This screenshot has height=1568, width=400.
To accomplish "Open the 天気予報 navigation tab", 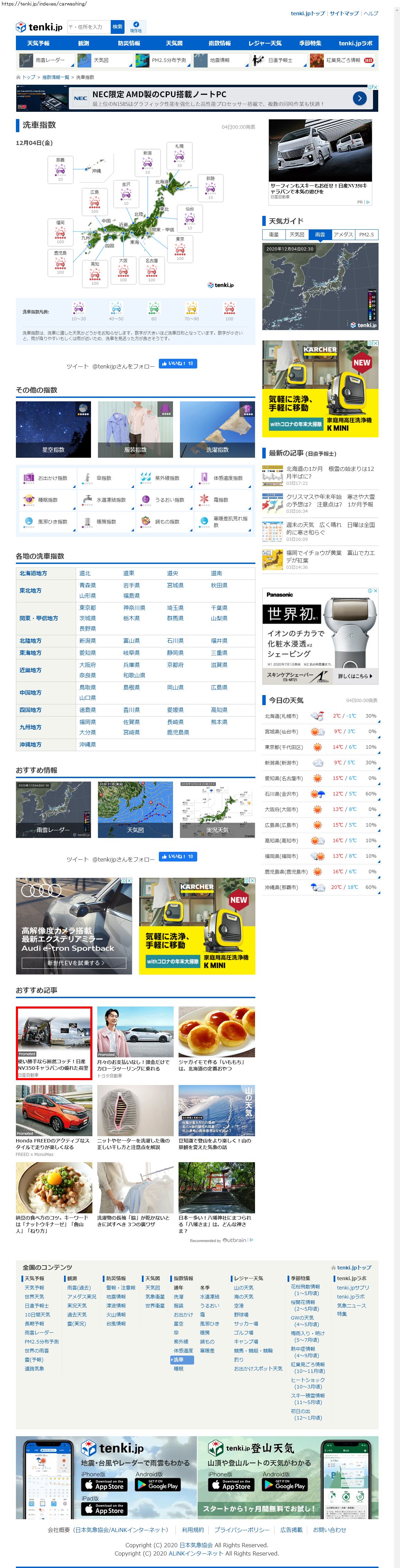I will (x=38, y=43).
